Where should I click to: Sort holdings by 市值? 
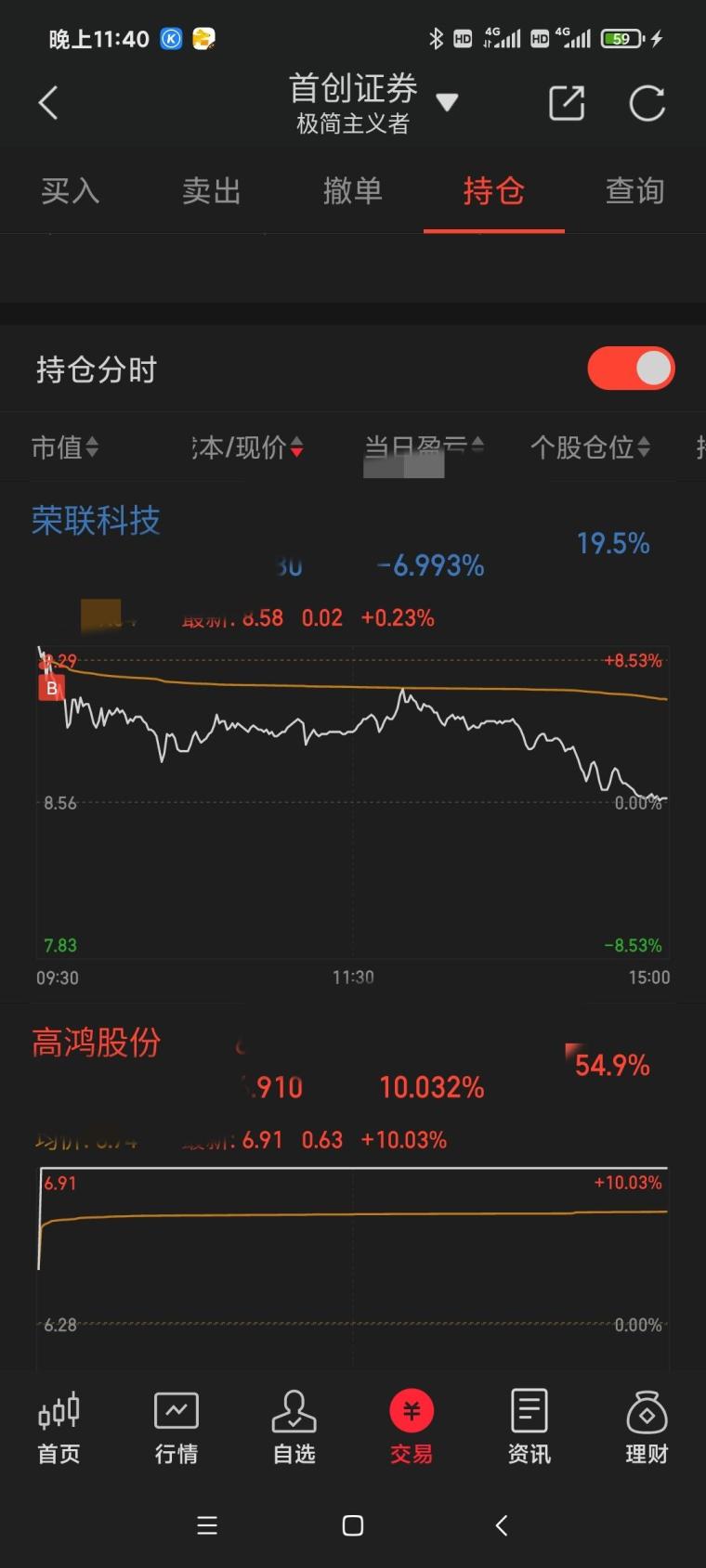(65, 447)
